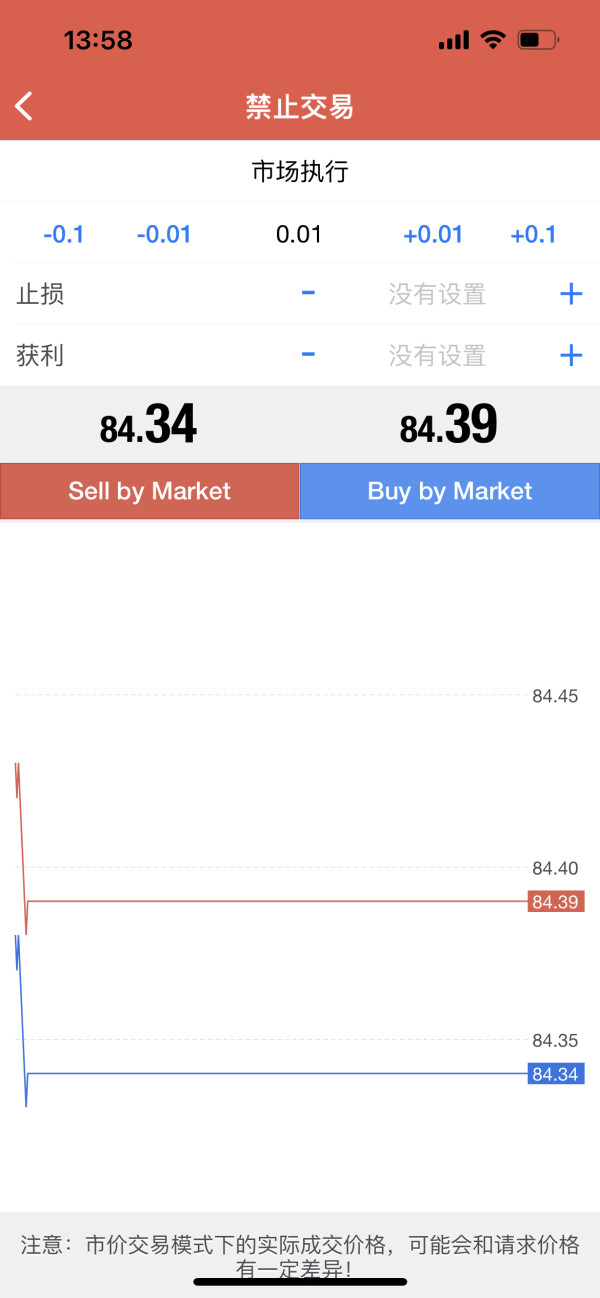Tap the plus for 止损 stop loss
Image resolution: width=600 pixels, height=1298 pixels.
coord(571,294)
